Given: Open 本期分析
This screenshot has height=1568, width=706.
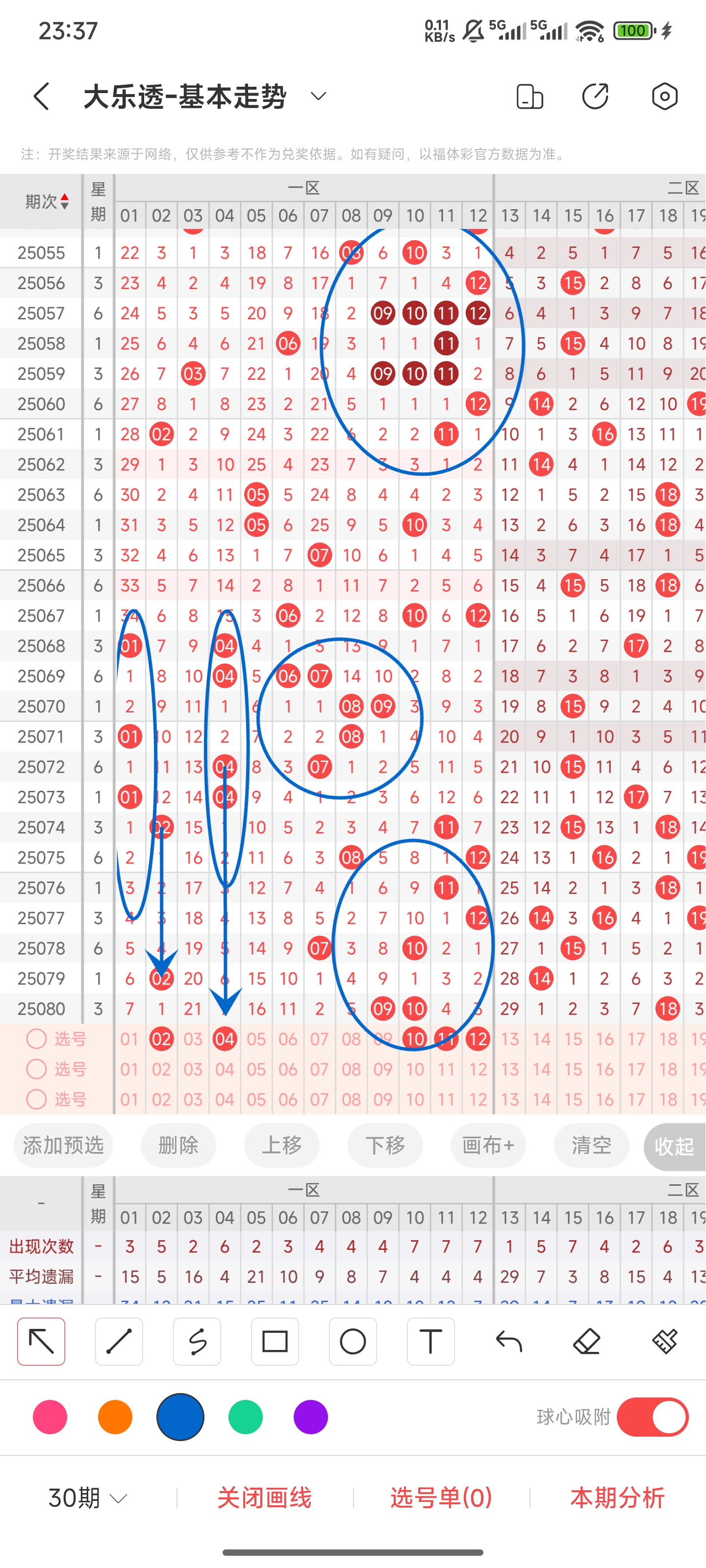Looking at the screenshot, I should click(617, 1498).
